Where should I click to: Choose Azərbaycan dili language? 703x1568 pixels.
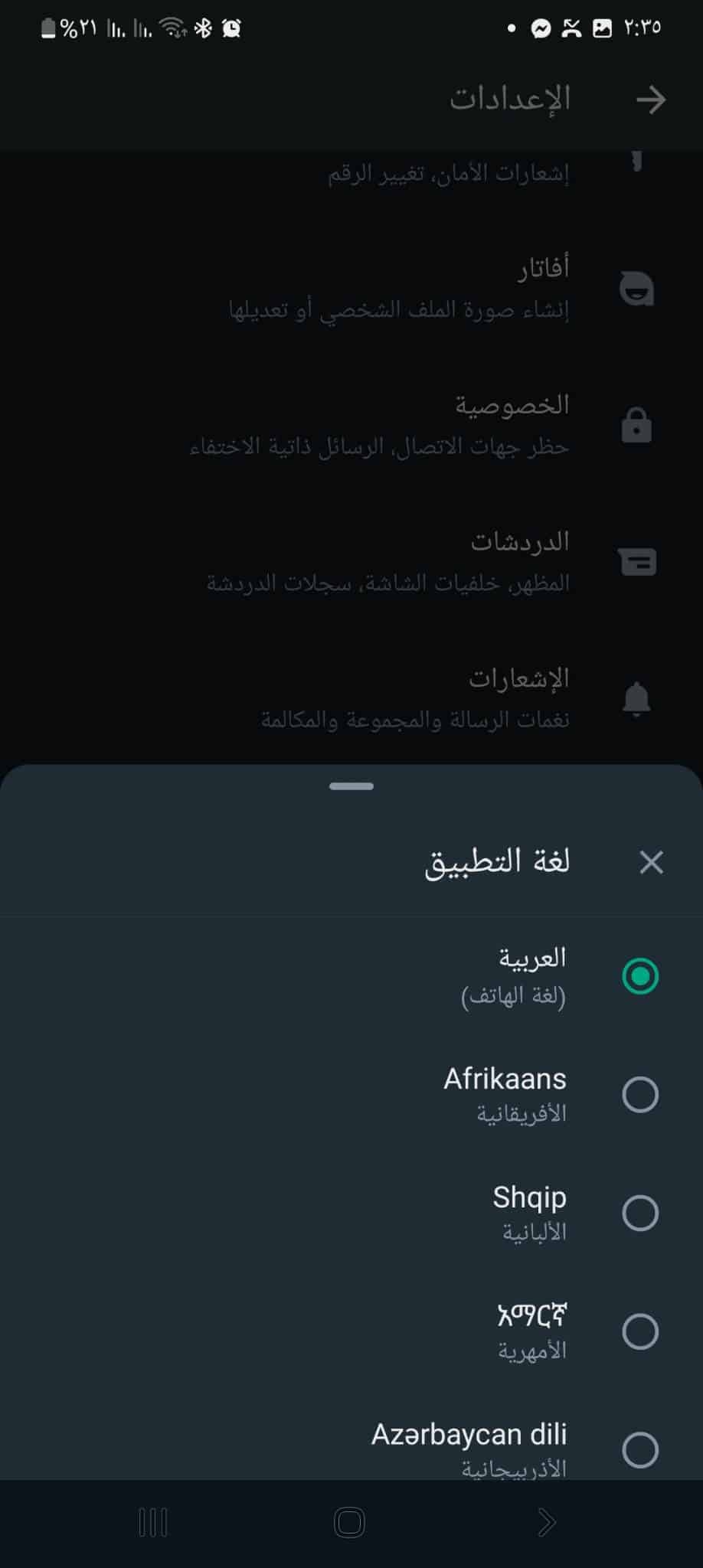pyautogui.click(x=639, y=1449)
